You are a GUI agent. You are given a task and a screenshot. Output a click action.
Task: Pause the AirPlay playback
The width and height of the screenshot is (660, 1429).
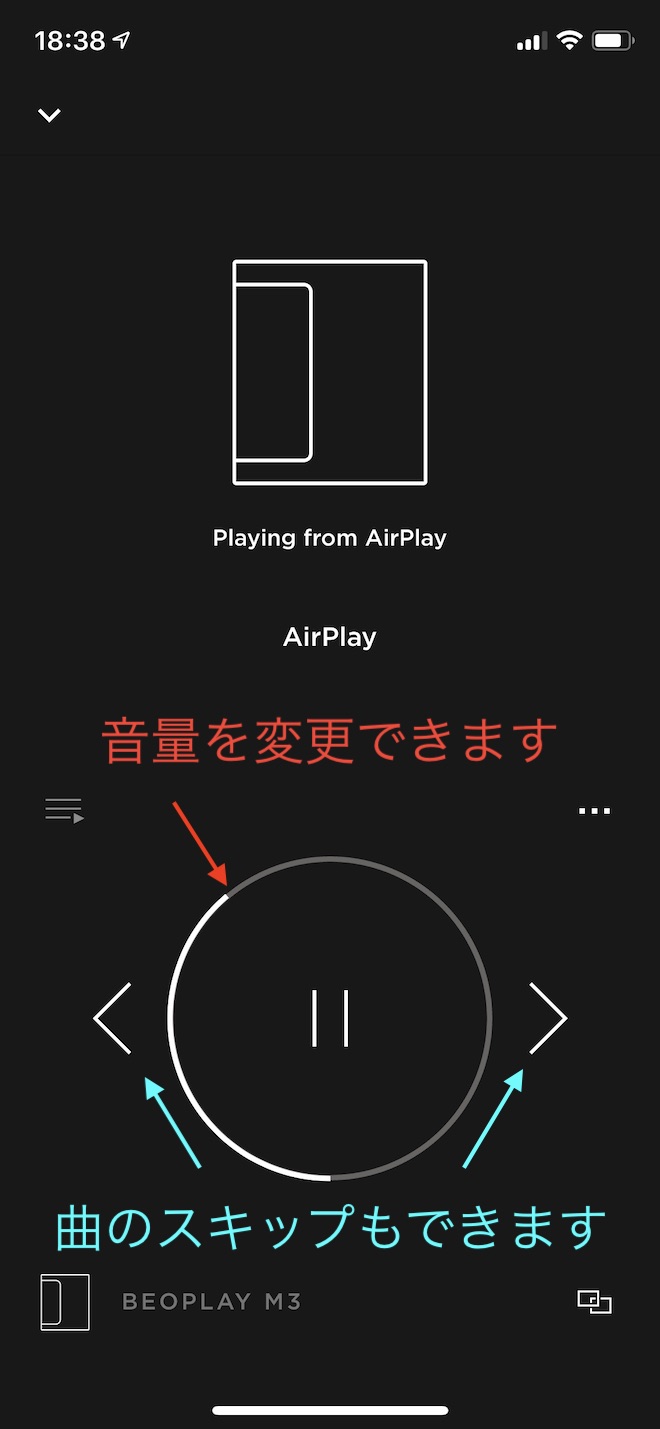point(330,1018)
